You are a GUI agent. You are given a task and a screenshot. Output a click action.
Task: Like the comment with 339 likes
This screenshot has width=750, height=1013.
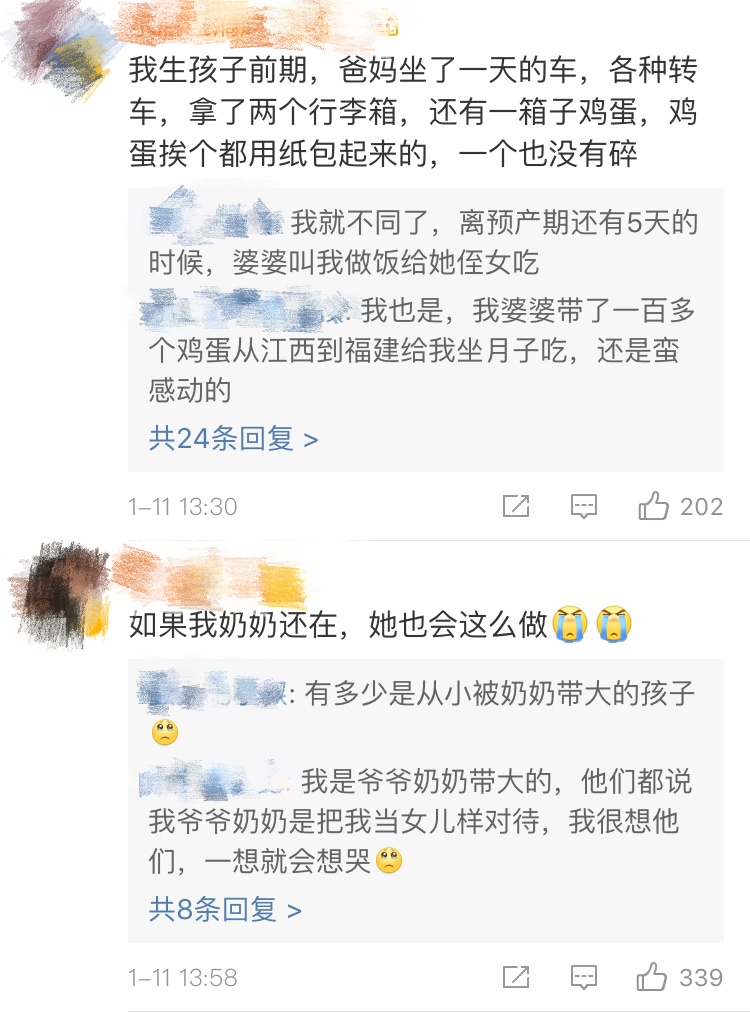pyautogui.click(x=654, y=976)
